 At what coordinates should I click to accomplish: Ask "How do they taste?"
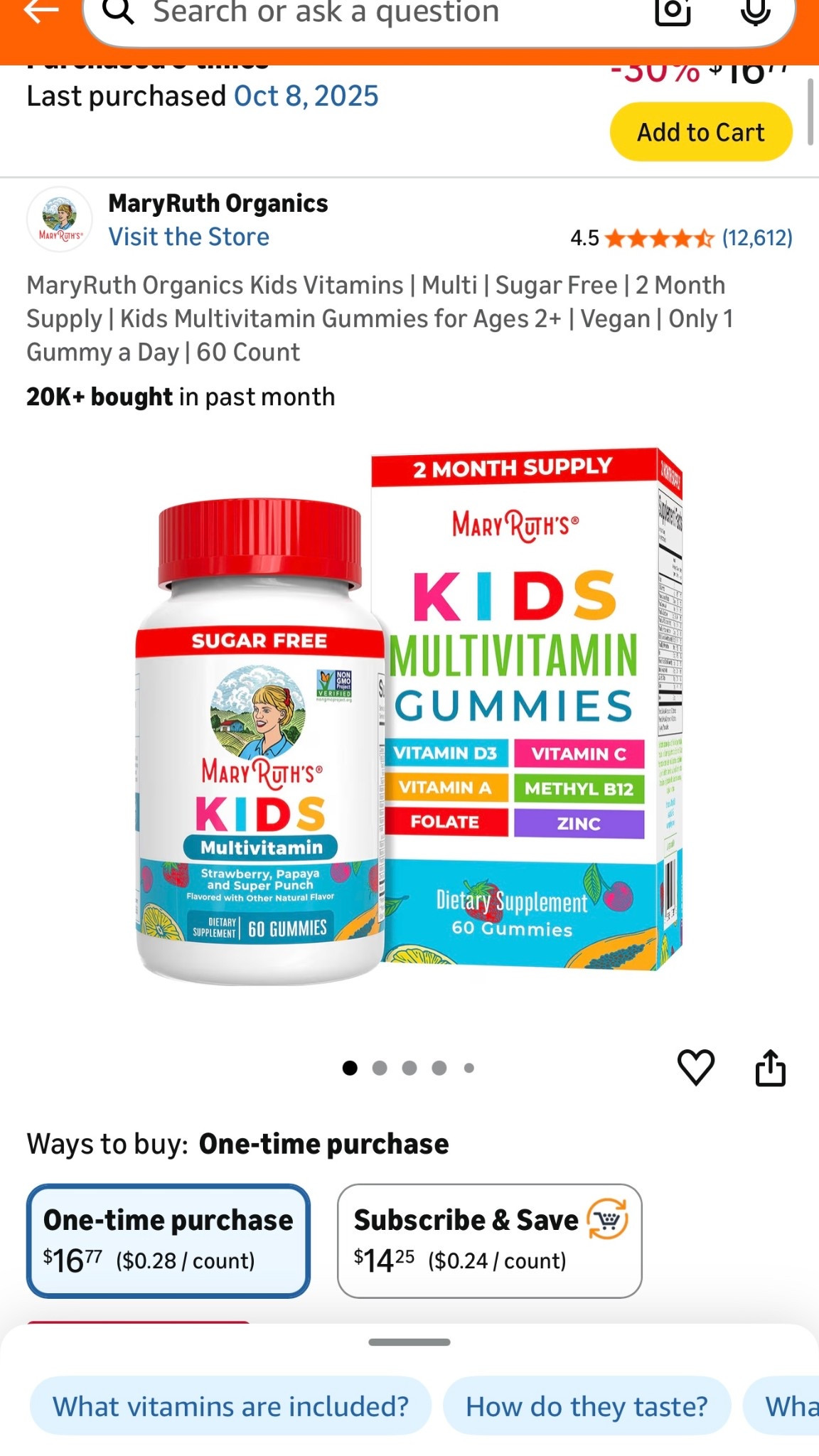[x=587, y=1406]
